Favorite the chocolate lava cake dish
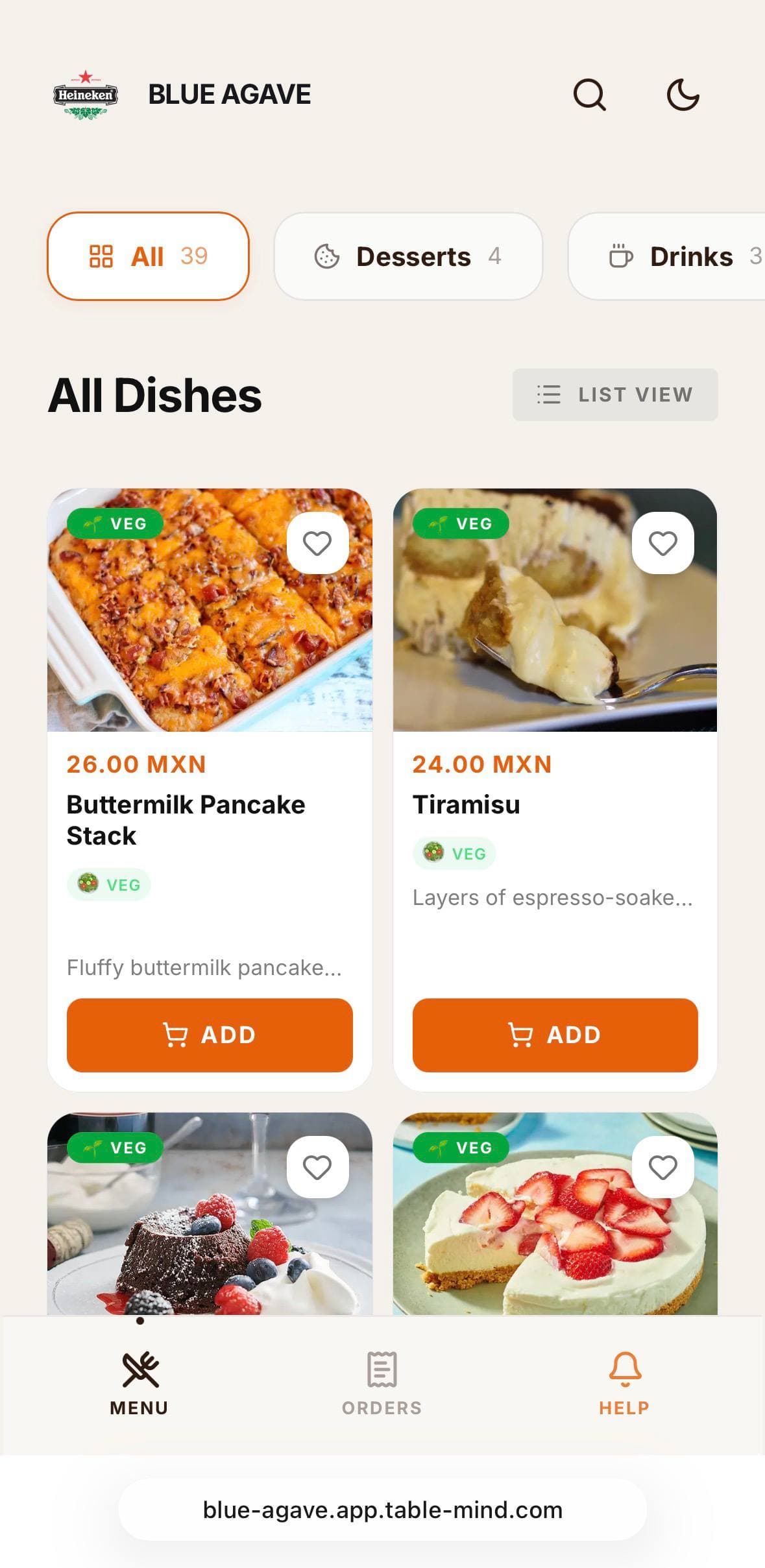This screenshot has width=765, height=1568. [317, 1167]
